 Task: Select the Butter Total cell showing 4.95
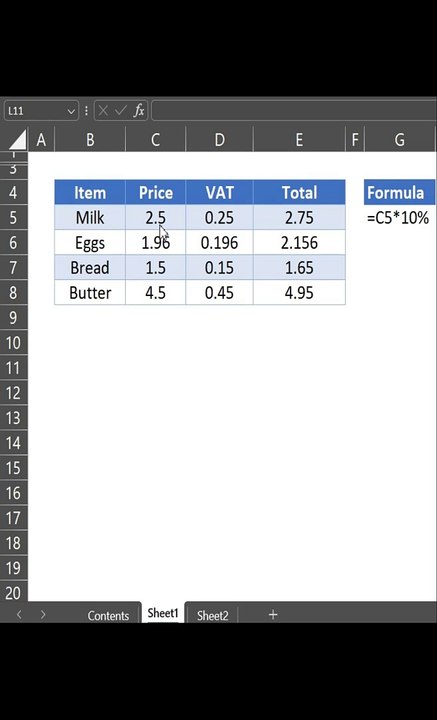tap(299, 292)
